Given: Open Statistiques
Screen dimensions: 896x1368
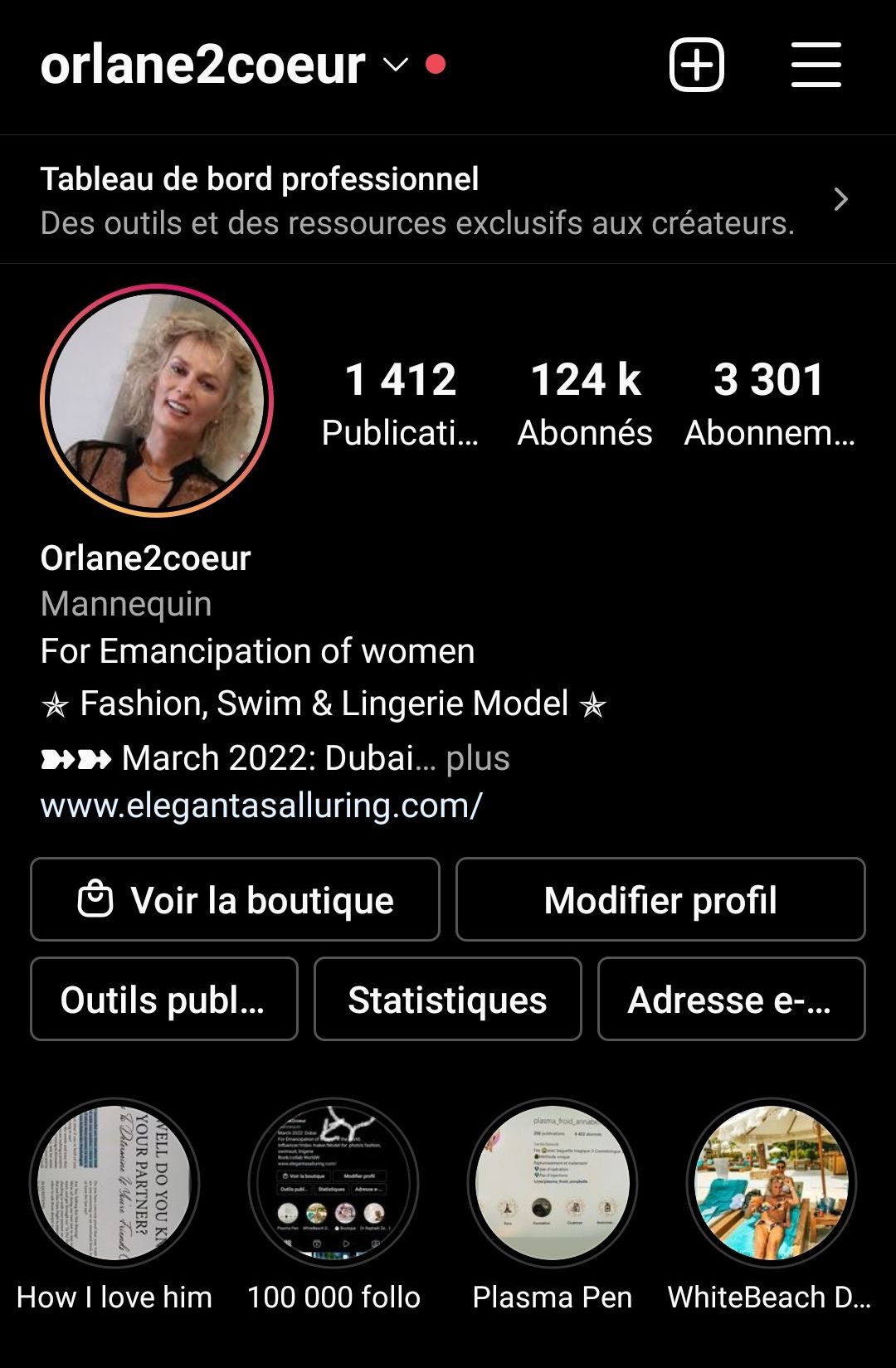Looking at the screenshot, I should tap(448, 1000).
